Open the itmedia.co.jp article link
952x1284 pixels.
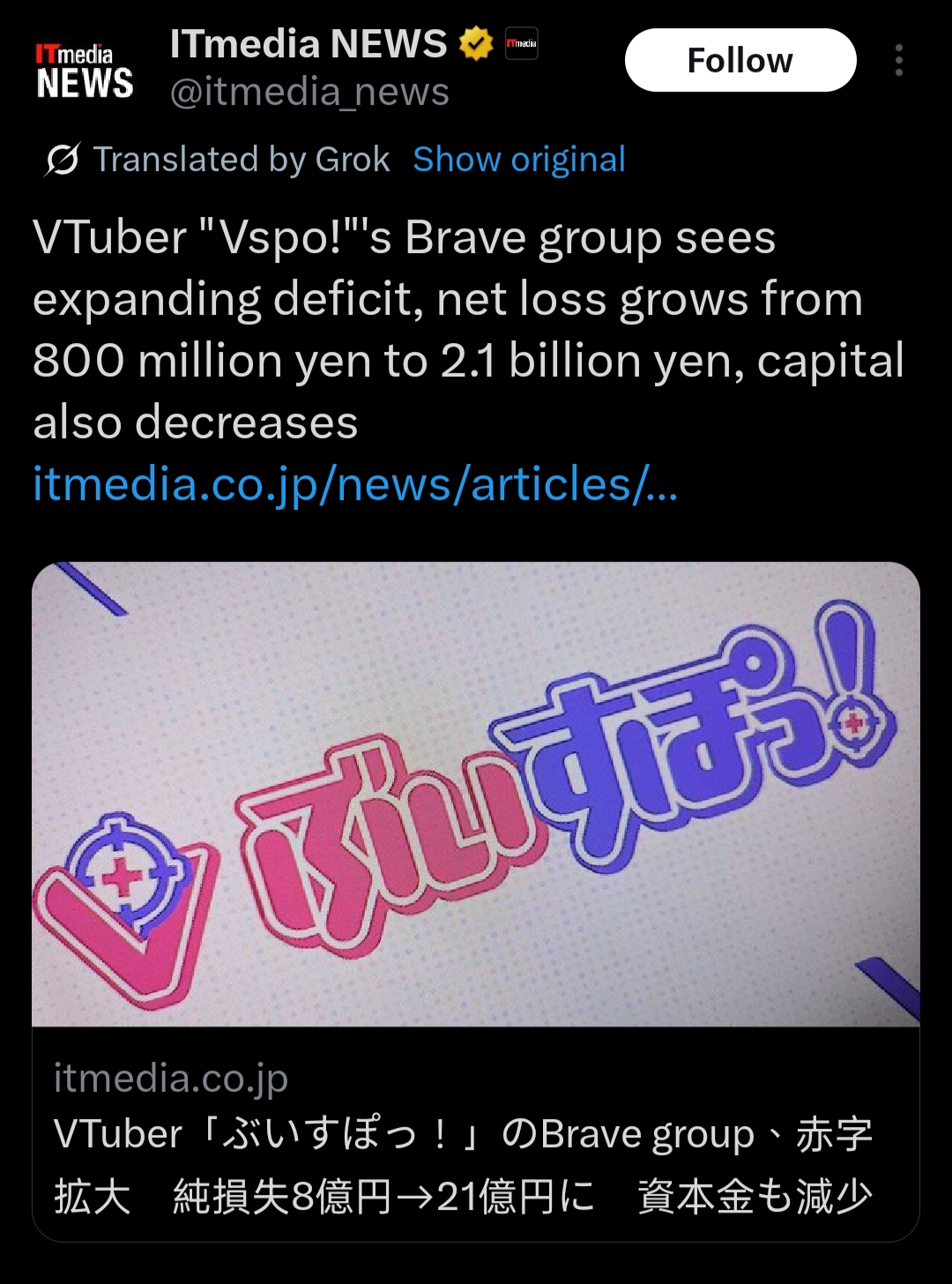[x=354, y=484]
